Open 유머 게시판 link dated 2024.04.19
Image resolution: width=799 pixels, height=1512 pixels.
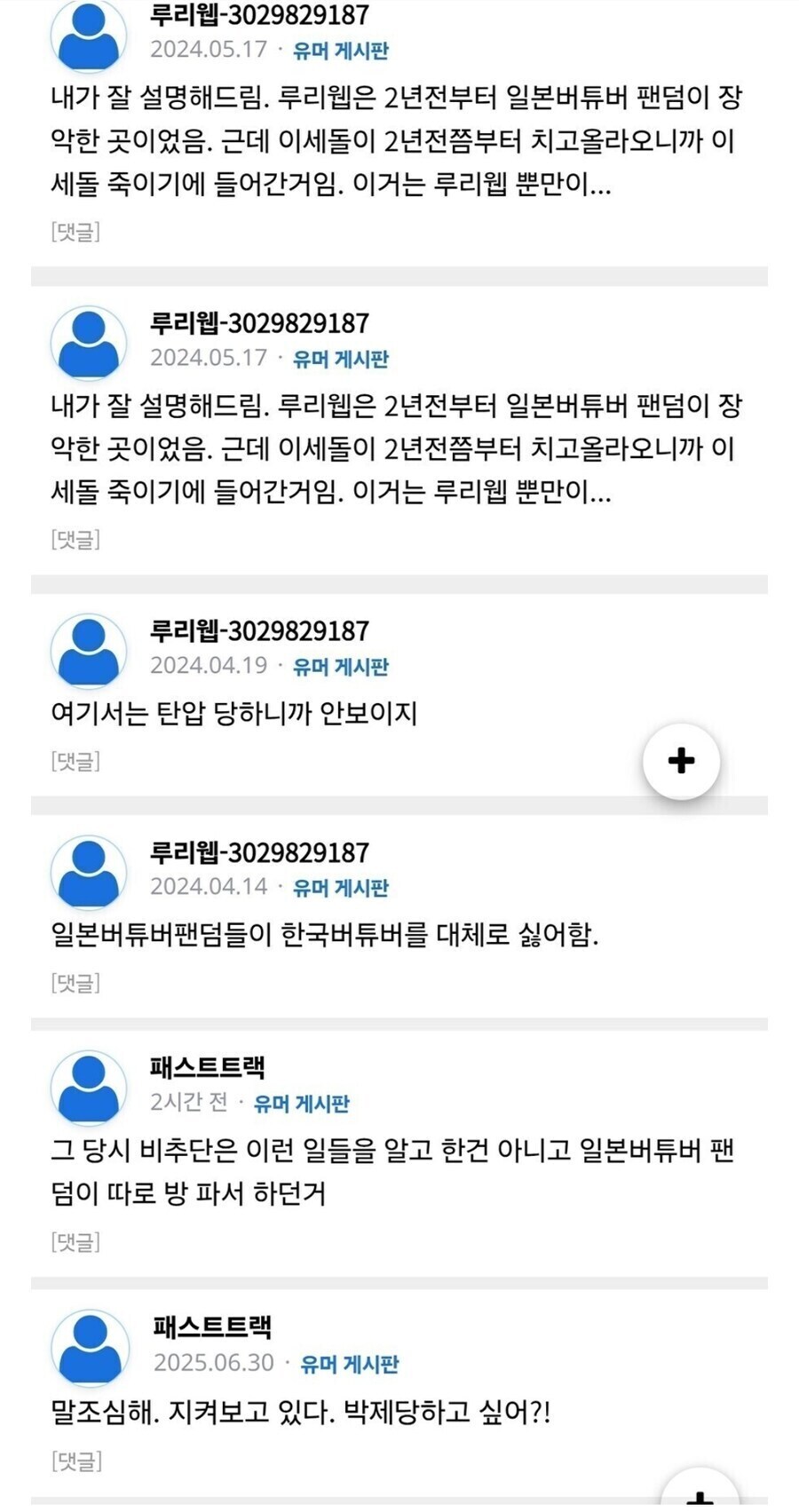[341, 667]
